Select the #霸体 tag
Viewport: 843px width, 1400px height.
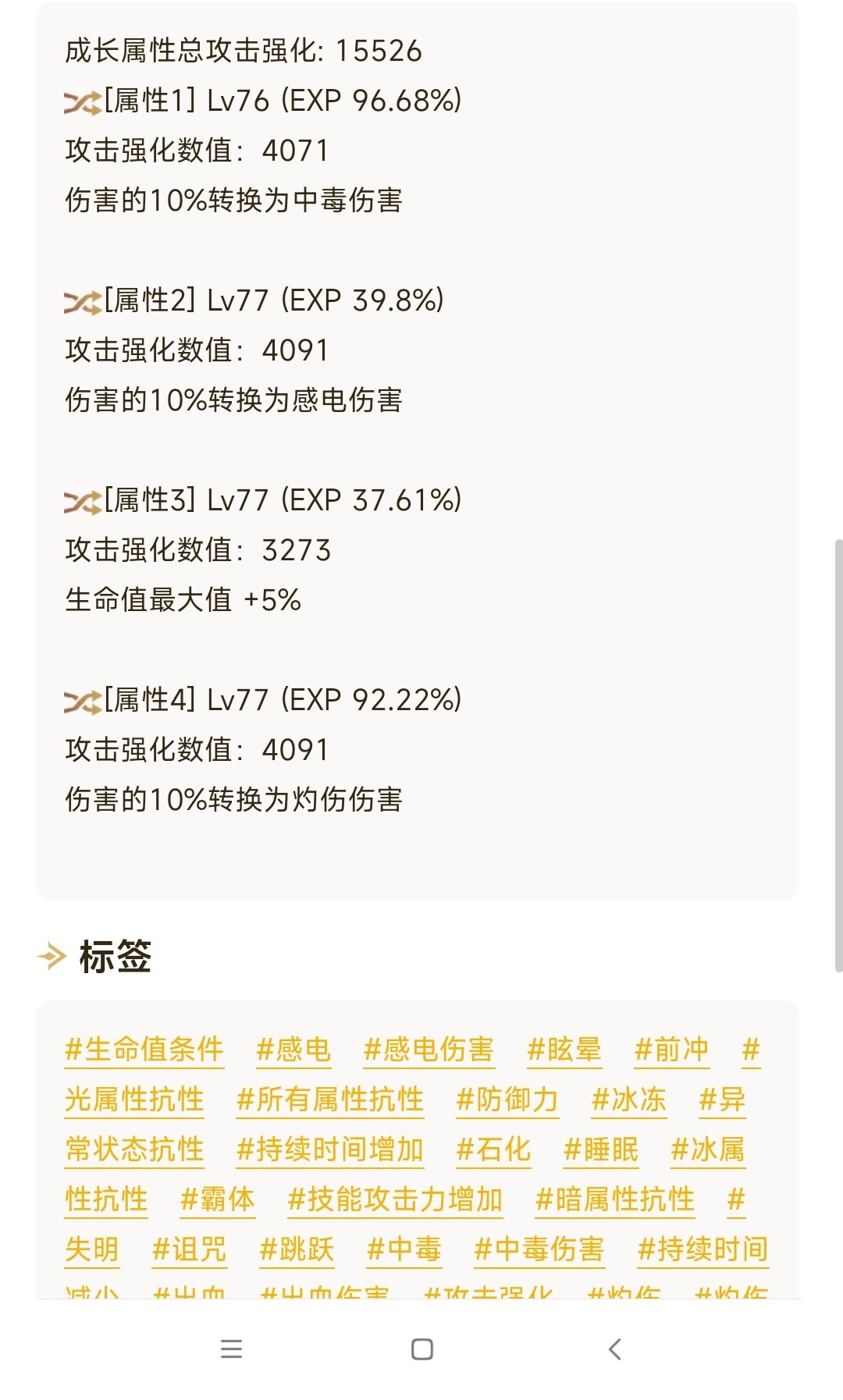[217, 1199]
